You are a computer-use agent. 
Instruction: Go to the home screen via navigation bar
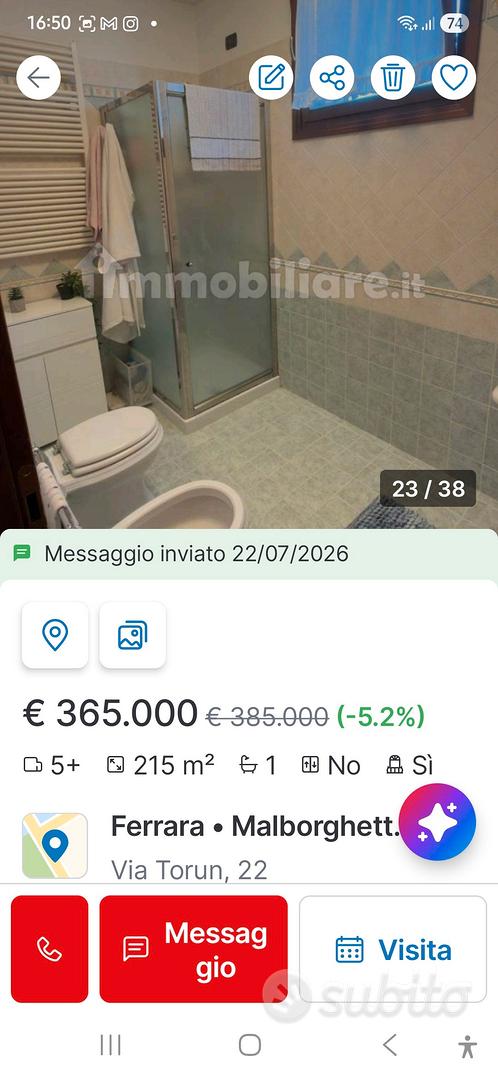pos(249,1045)
